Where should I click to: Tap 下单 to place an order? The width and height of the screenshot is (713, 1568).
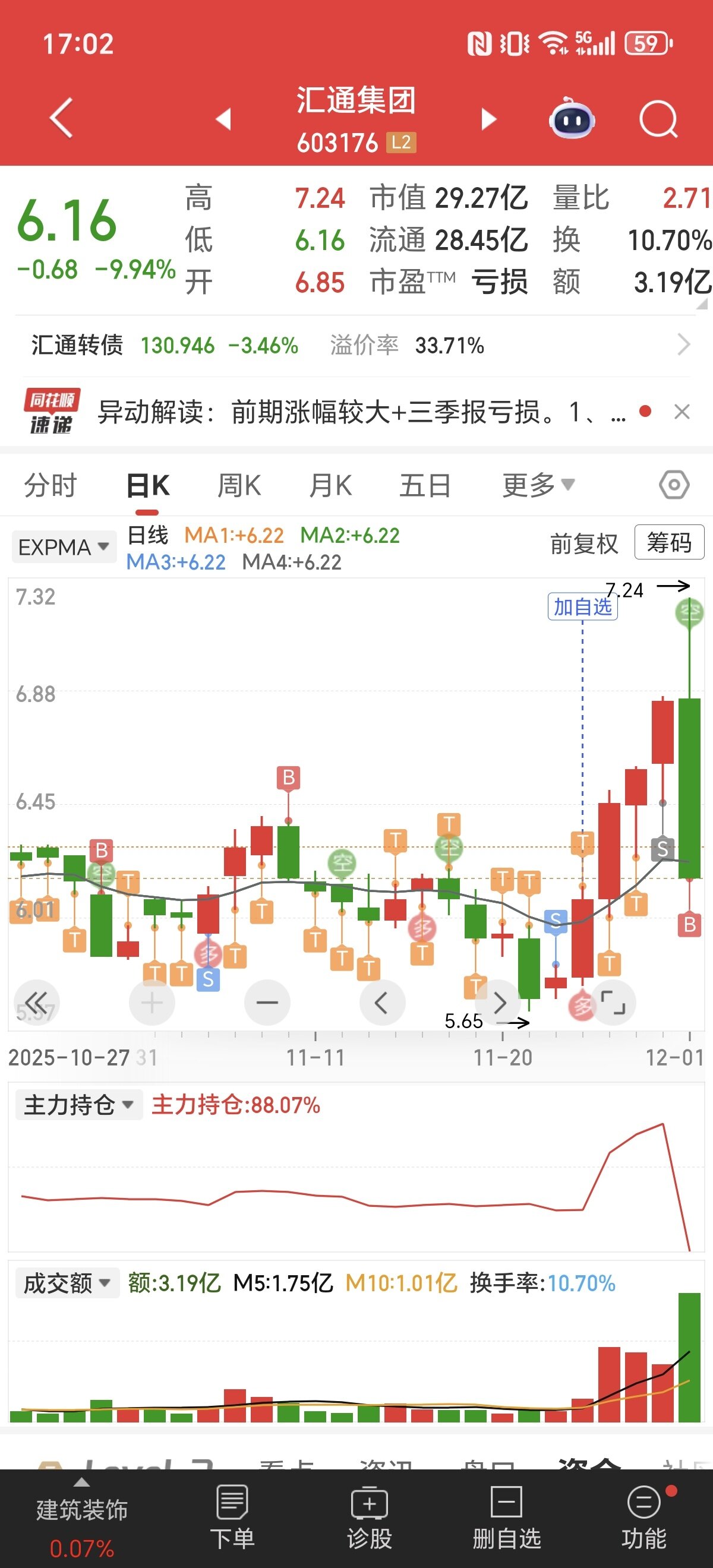point(232,1516)
